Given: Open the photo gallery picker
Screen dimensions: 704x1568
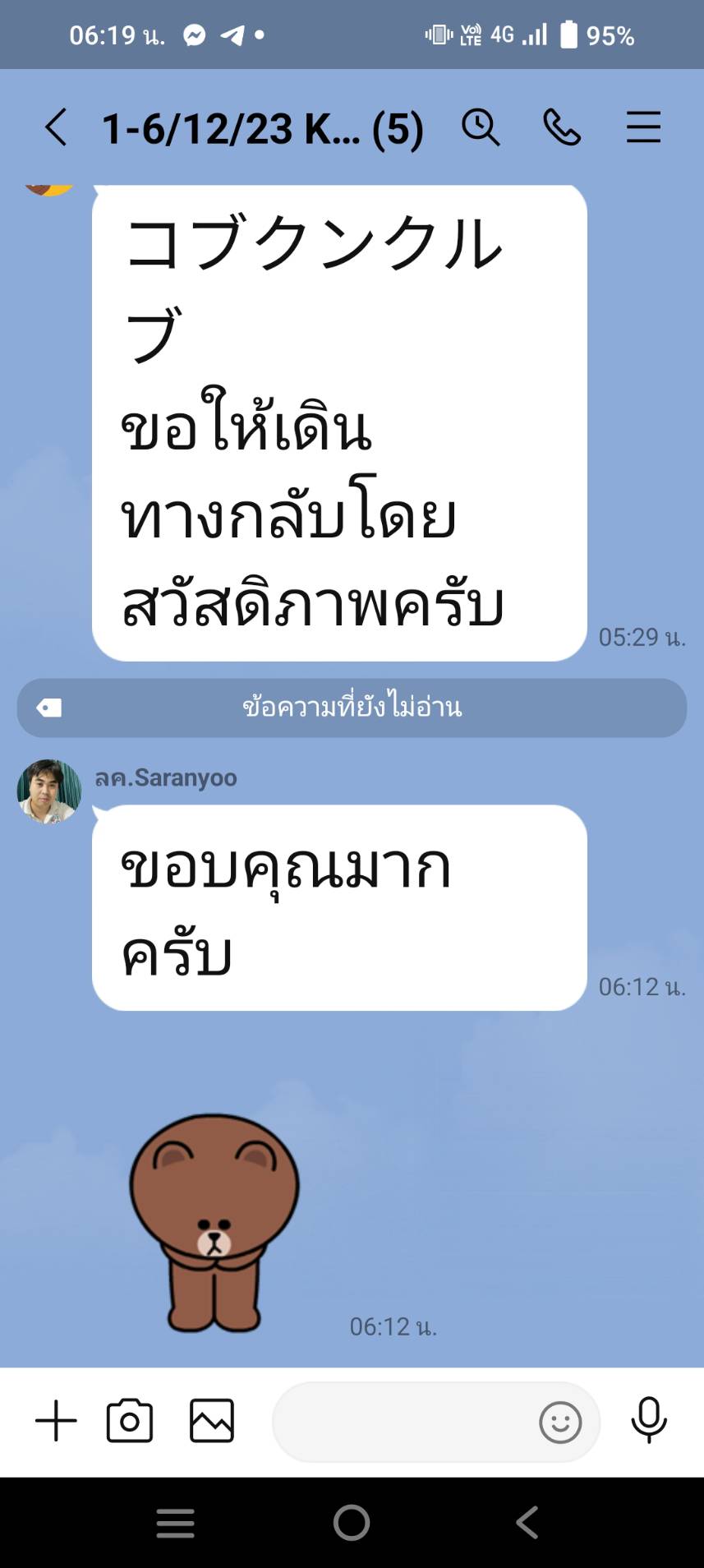Looking at the screenshot, I should 212,1421.
